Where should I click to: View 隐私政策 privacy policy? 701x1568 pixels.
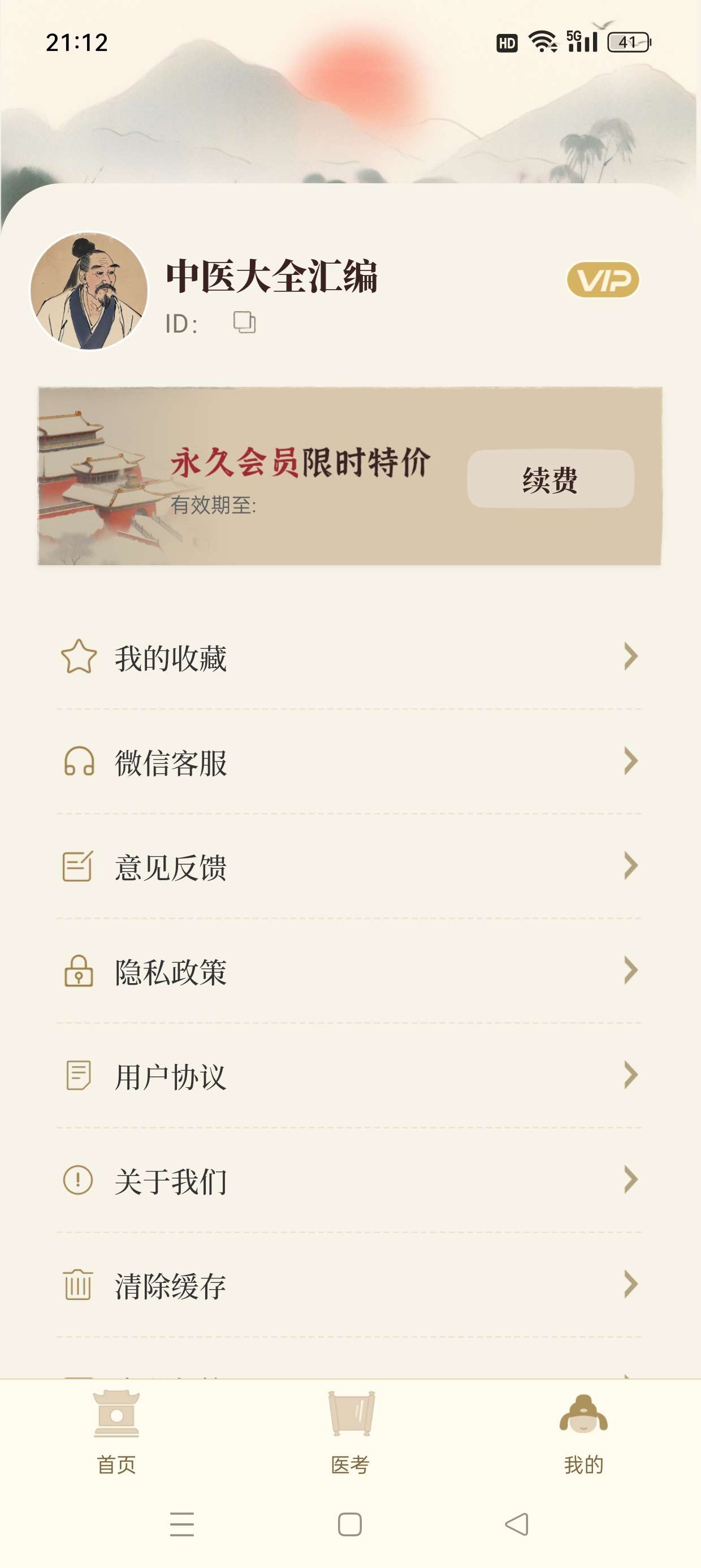pos(349,971)
